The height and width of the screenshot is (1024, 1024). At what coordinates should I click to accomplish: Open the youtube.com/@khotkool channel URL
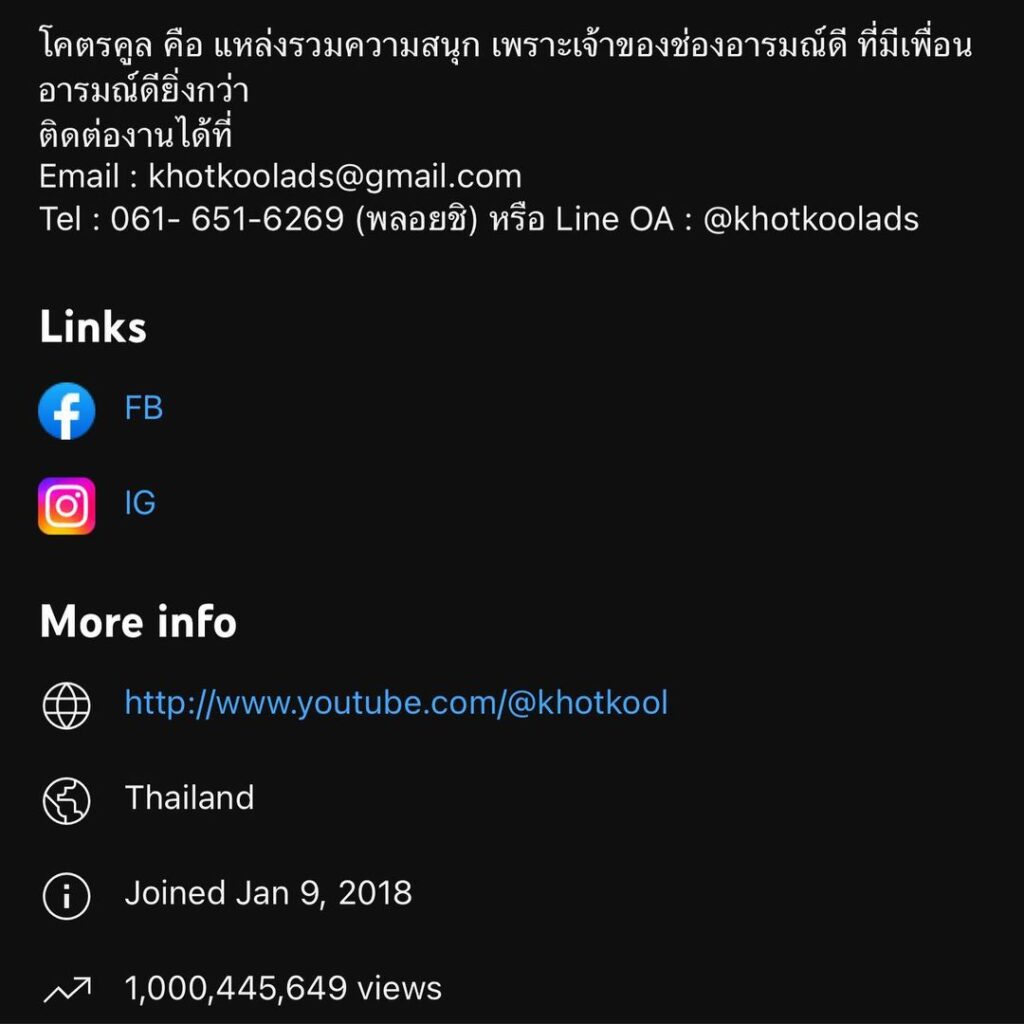(x=396, y=703)
